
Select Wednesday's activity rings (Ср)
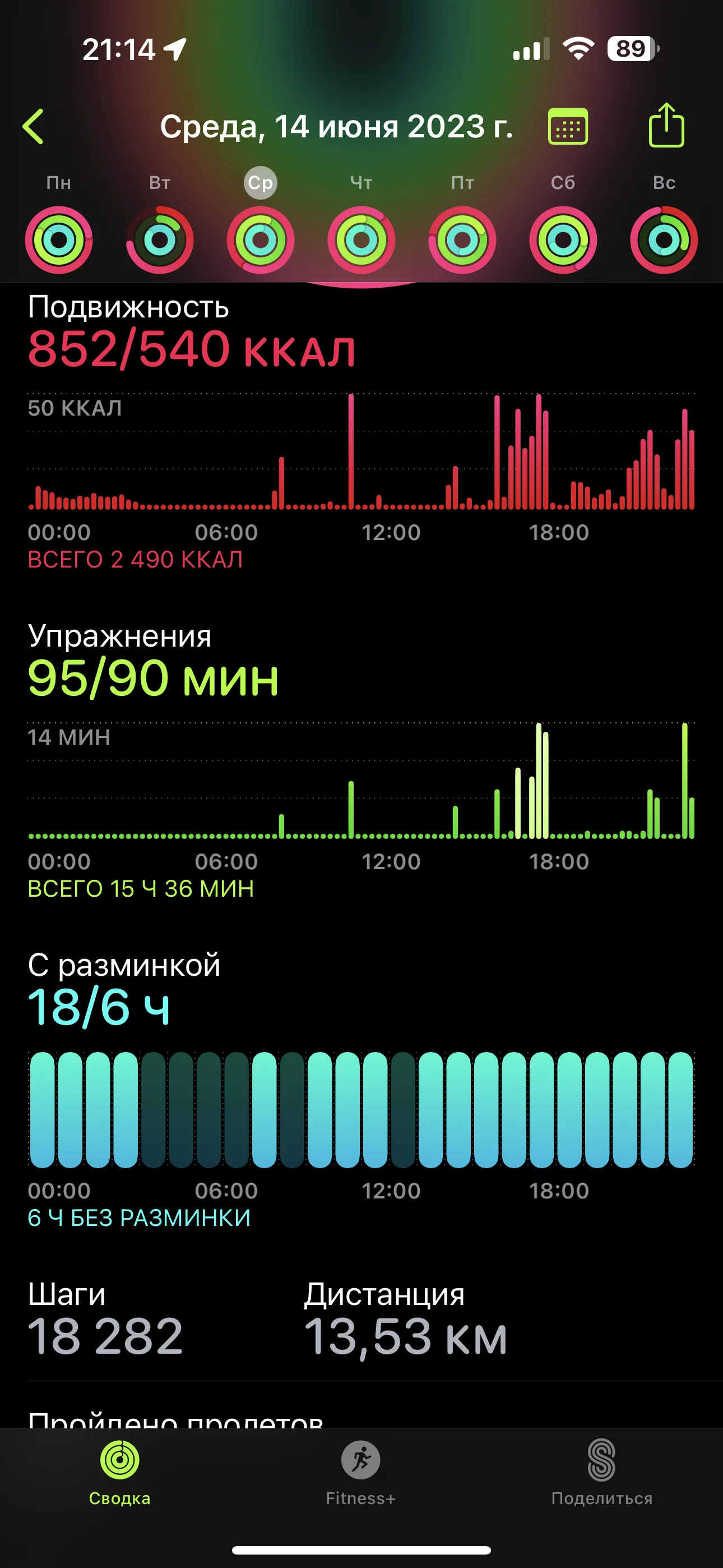point(261,239)
